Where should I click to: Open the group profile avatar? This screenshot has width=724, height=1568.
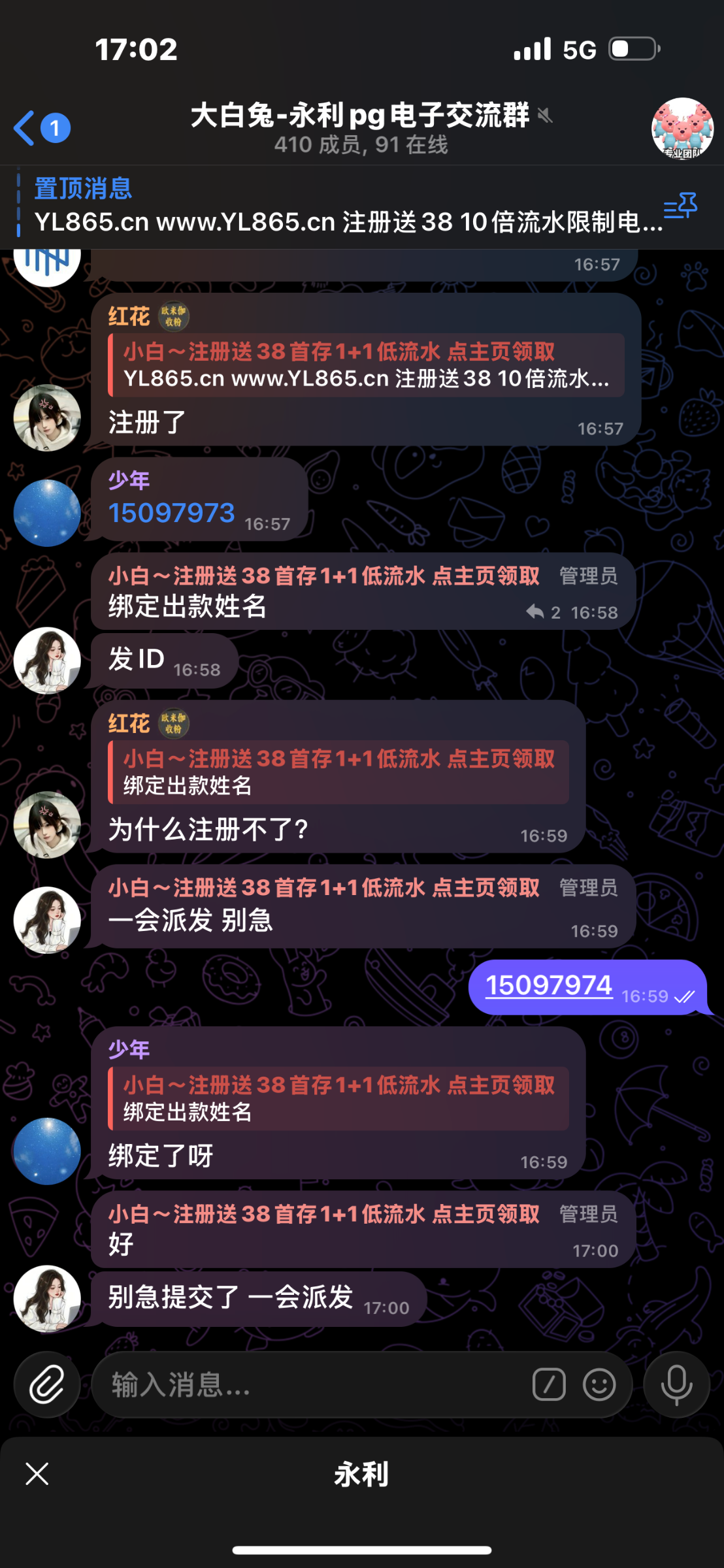(x=682, y=128)
